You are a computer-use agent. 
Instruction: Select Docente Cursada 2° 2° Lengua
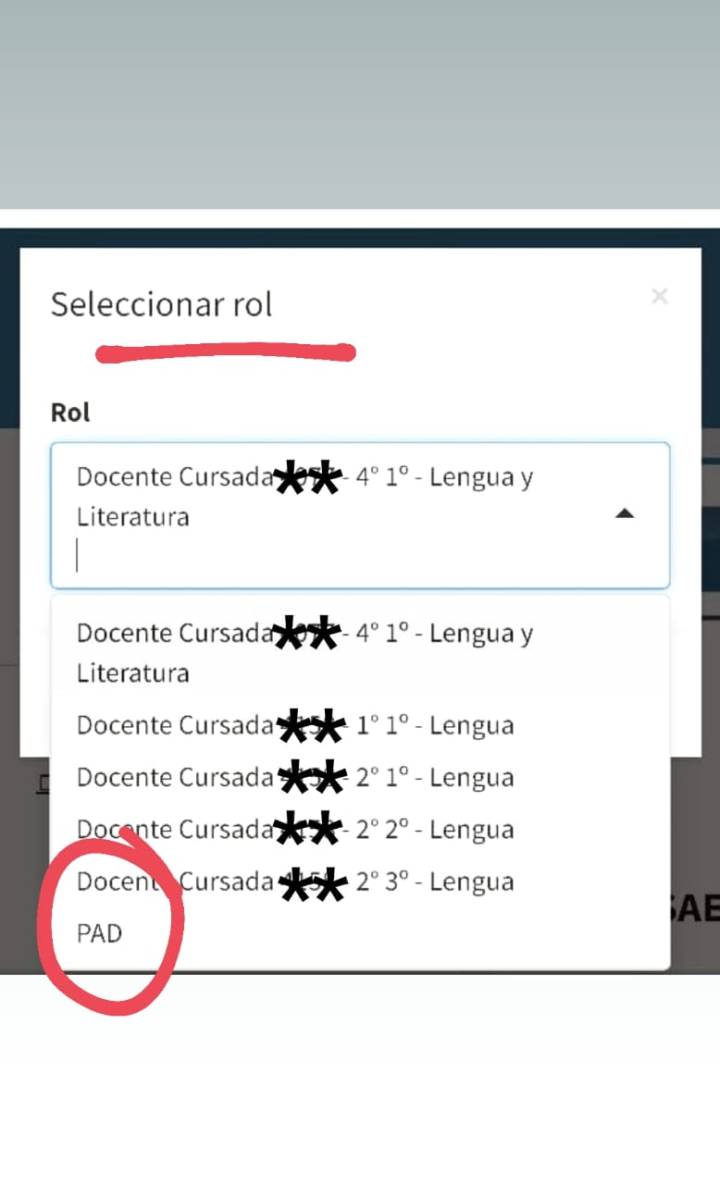click(x=295, y=828)
